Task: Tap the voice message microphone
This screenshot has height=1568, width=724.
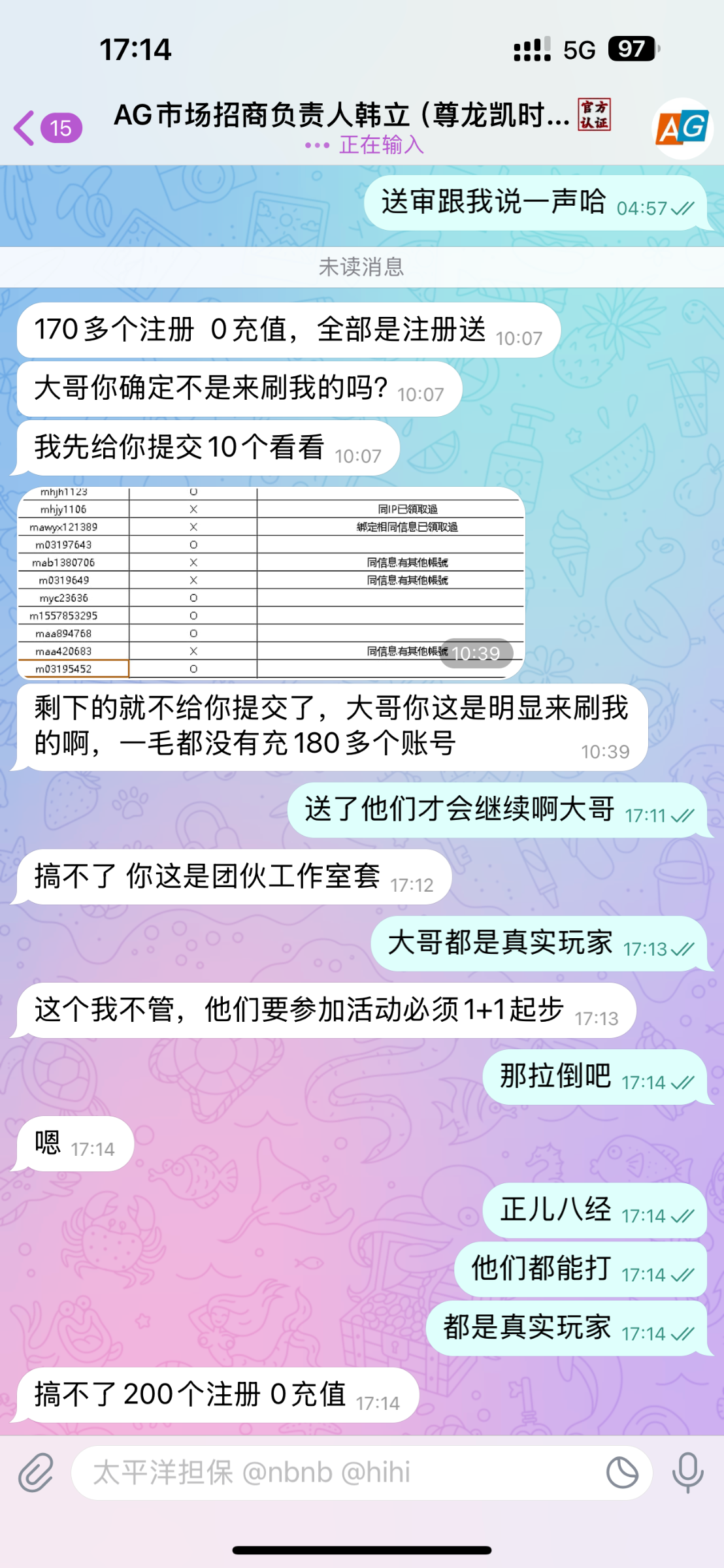Action: (x=687, y=1473)
